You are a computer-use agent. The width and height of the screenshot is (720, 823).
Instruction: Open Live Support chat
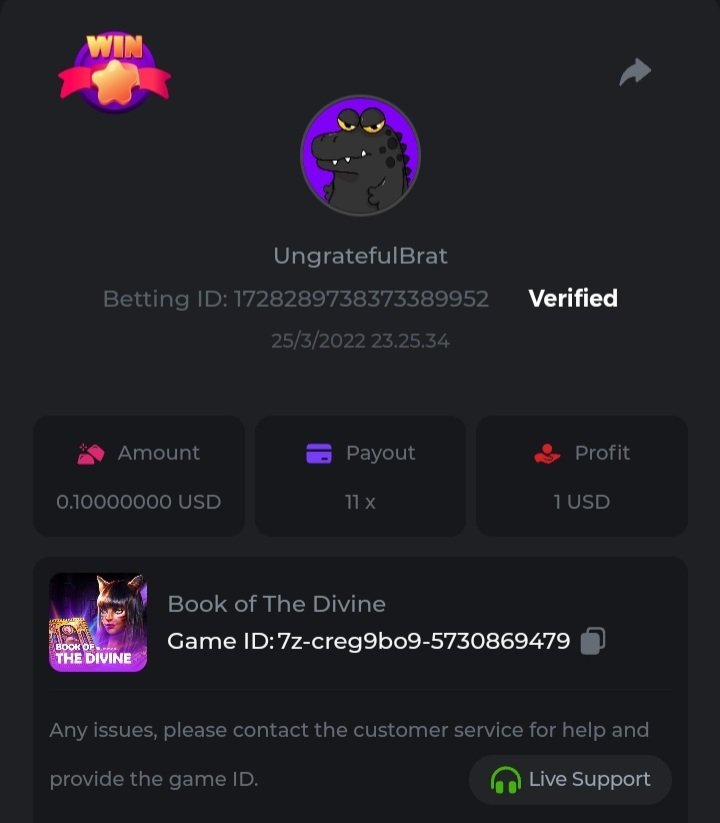point(570,780)
